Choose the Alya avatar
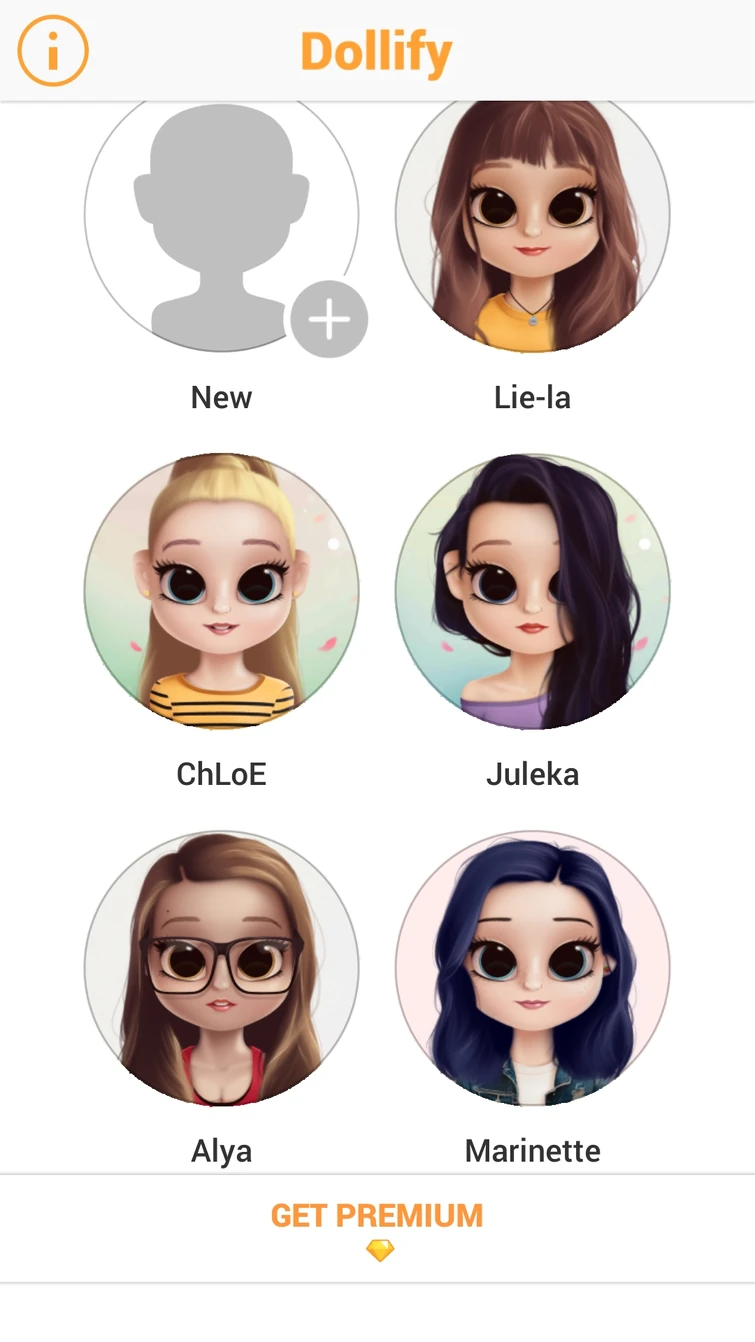The height and width of the screenshot is (1342, 755). tap(221, 968)
